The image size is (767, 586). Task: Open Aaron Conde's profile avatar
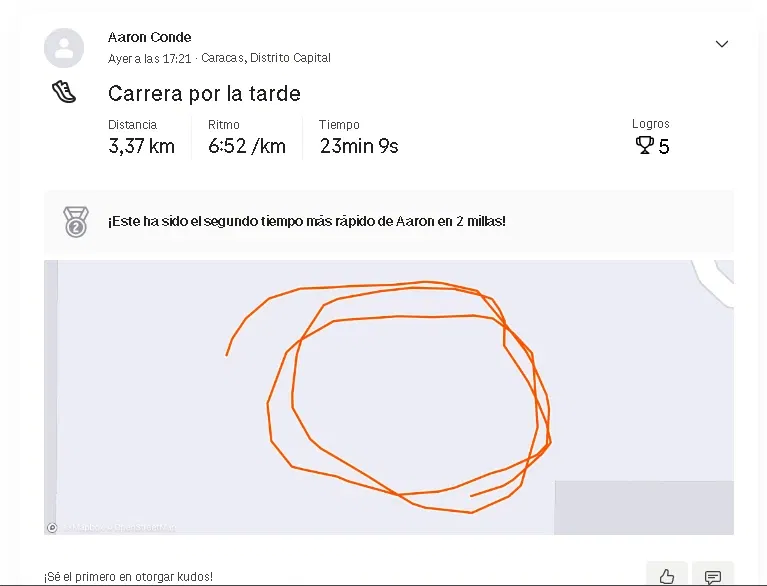point(64,48)
